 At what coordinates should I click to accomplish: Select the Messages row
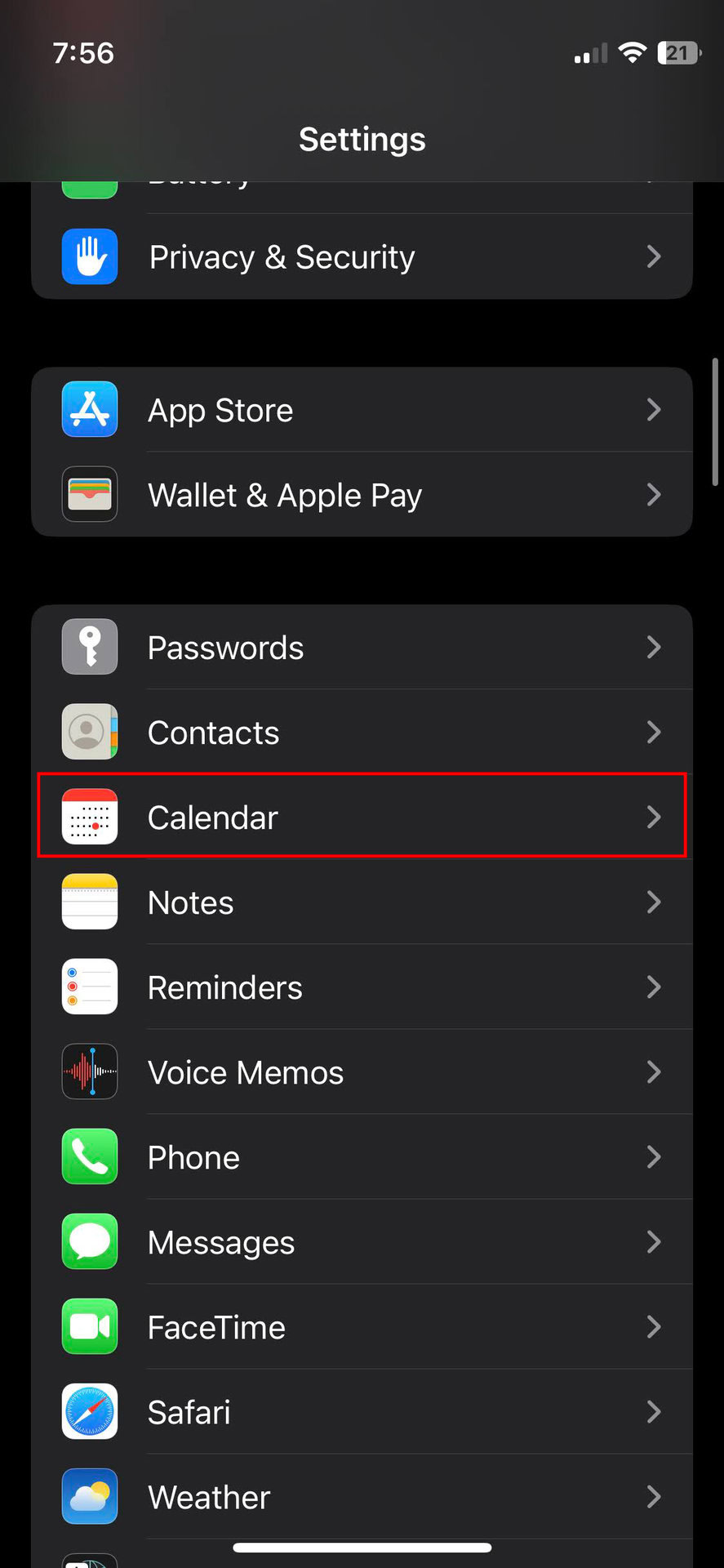click(362, 1242)
